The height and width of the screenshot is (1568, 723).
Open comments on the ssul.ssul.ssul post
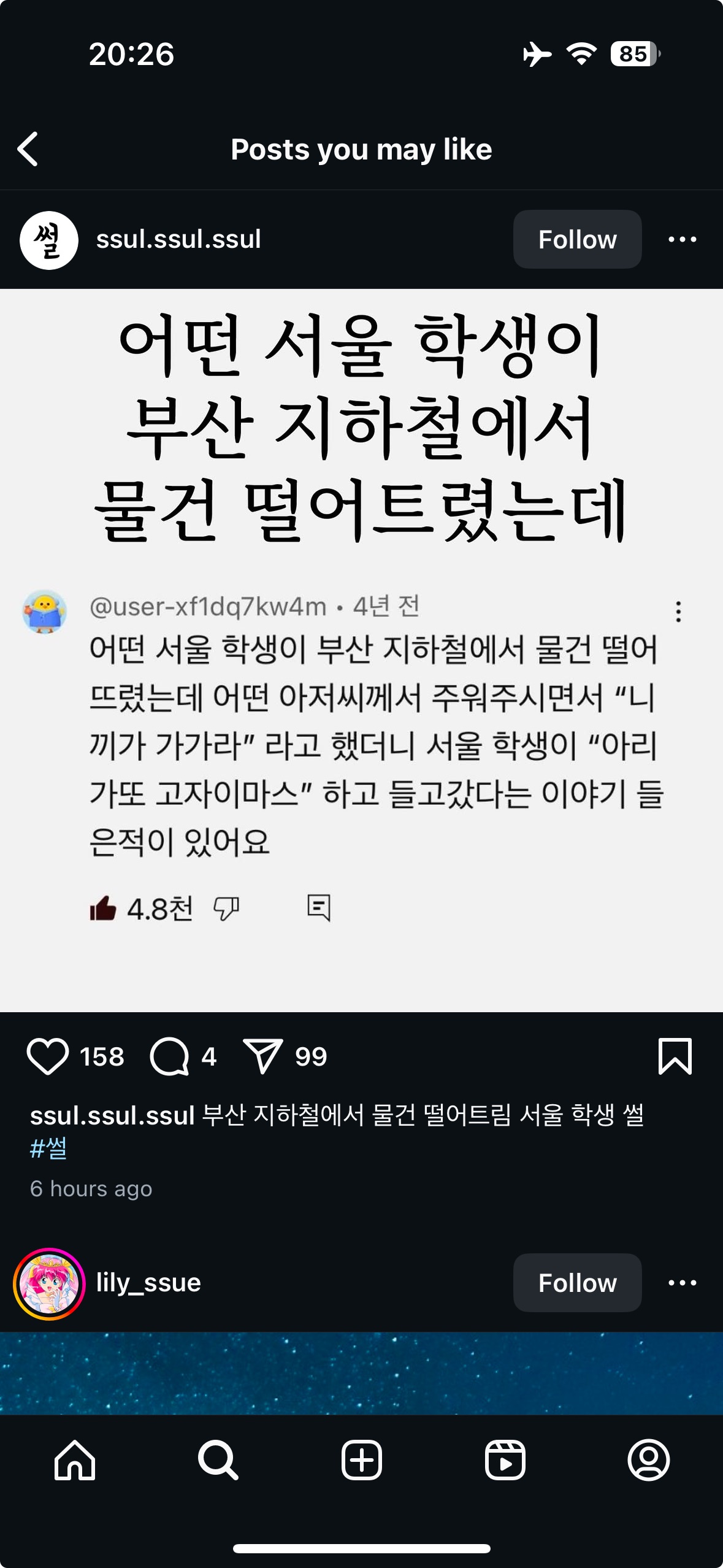170,1056
